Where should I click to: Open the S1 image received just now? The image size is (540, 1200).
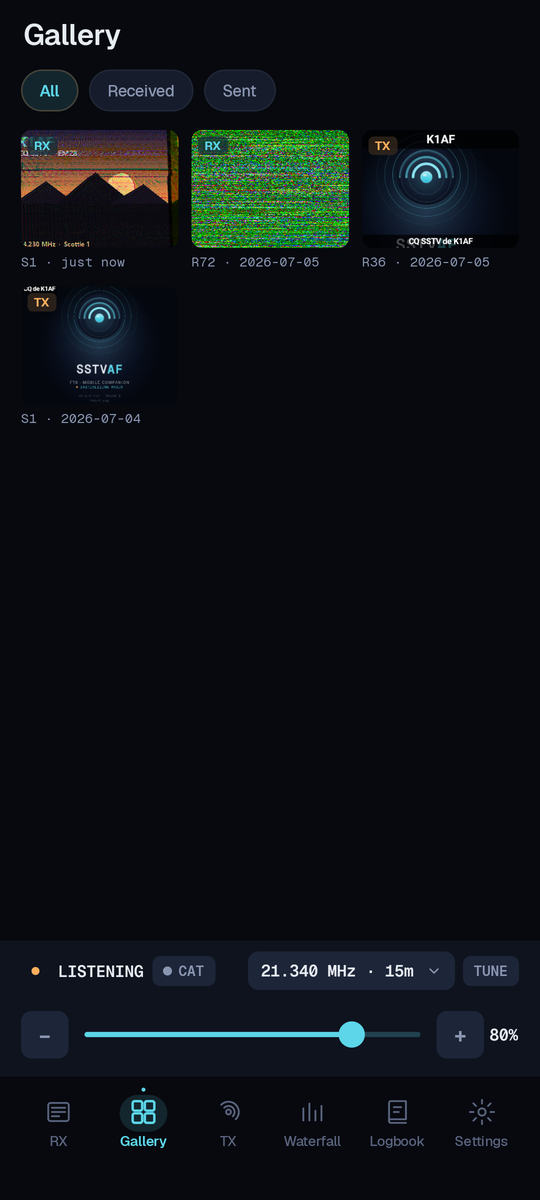point(100,189)
